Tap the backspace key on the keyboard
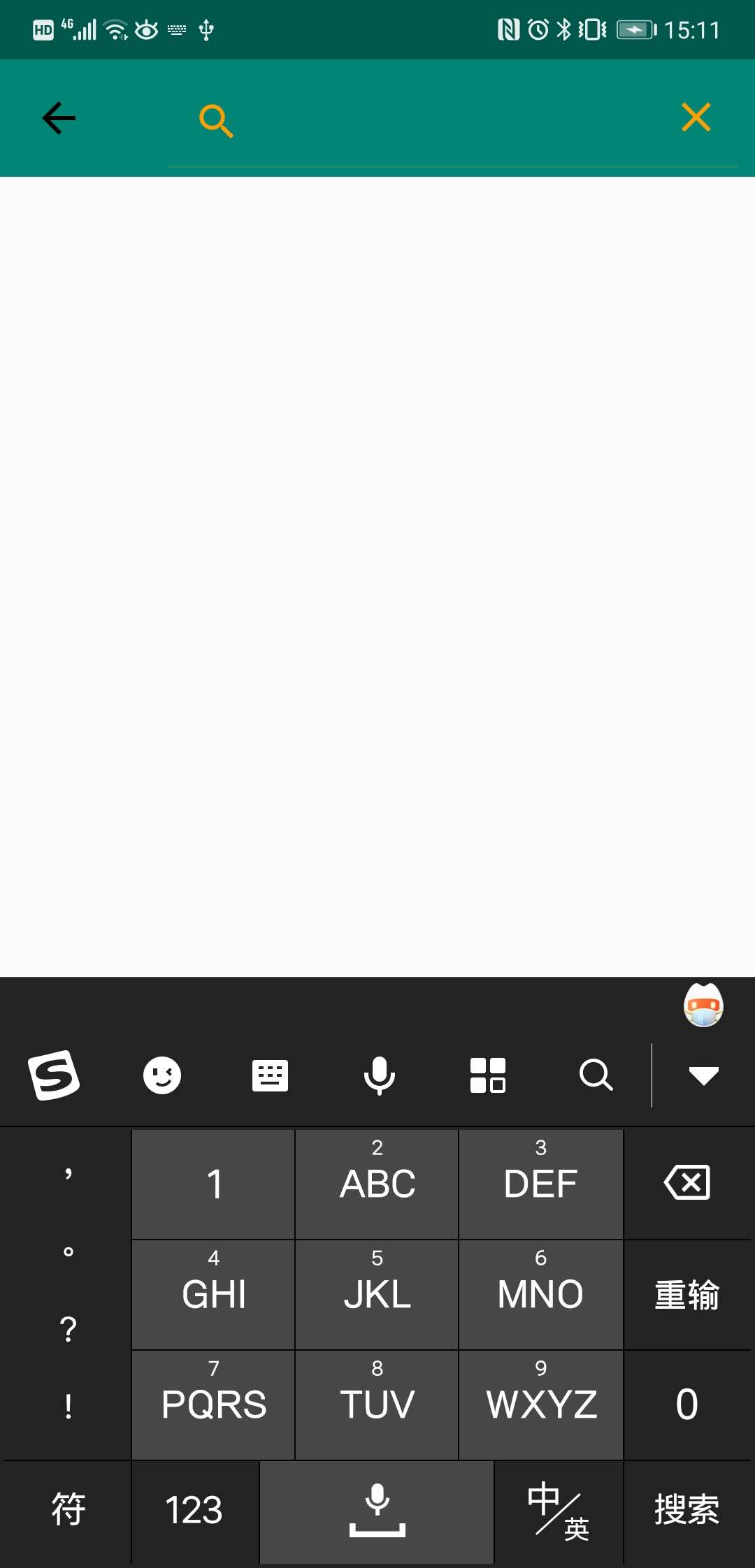 [x=687, y=1182]
